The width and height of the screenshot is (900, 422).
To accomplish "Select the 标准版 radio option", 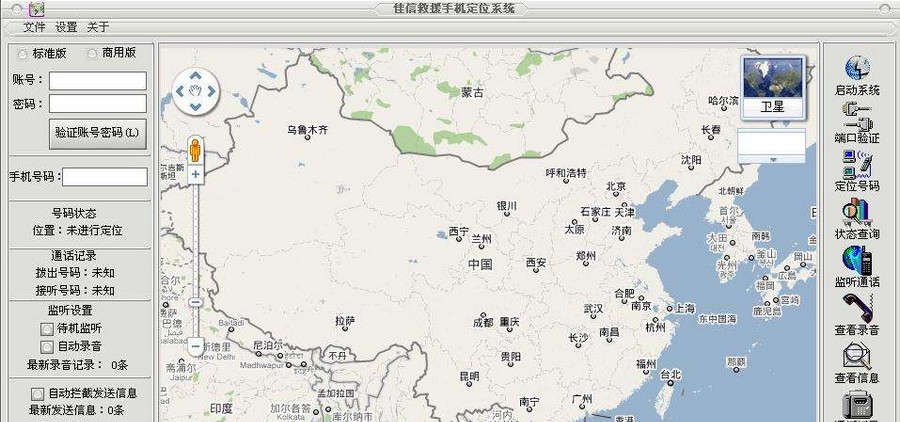I will pos(23,53).
